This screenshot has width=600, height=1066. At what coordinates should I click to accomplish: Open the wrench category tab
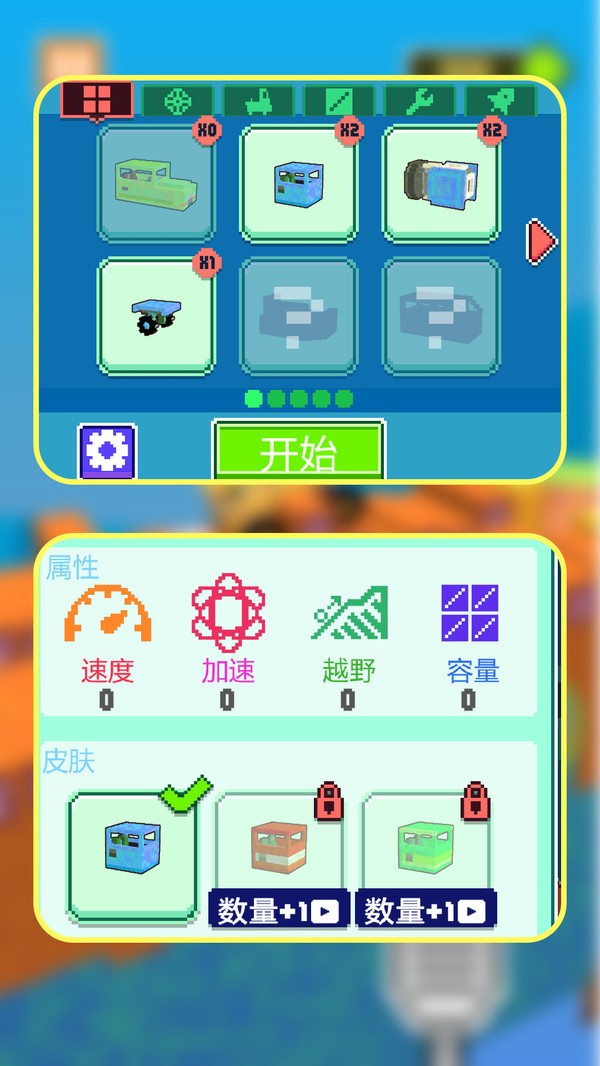tap(420, 101)
